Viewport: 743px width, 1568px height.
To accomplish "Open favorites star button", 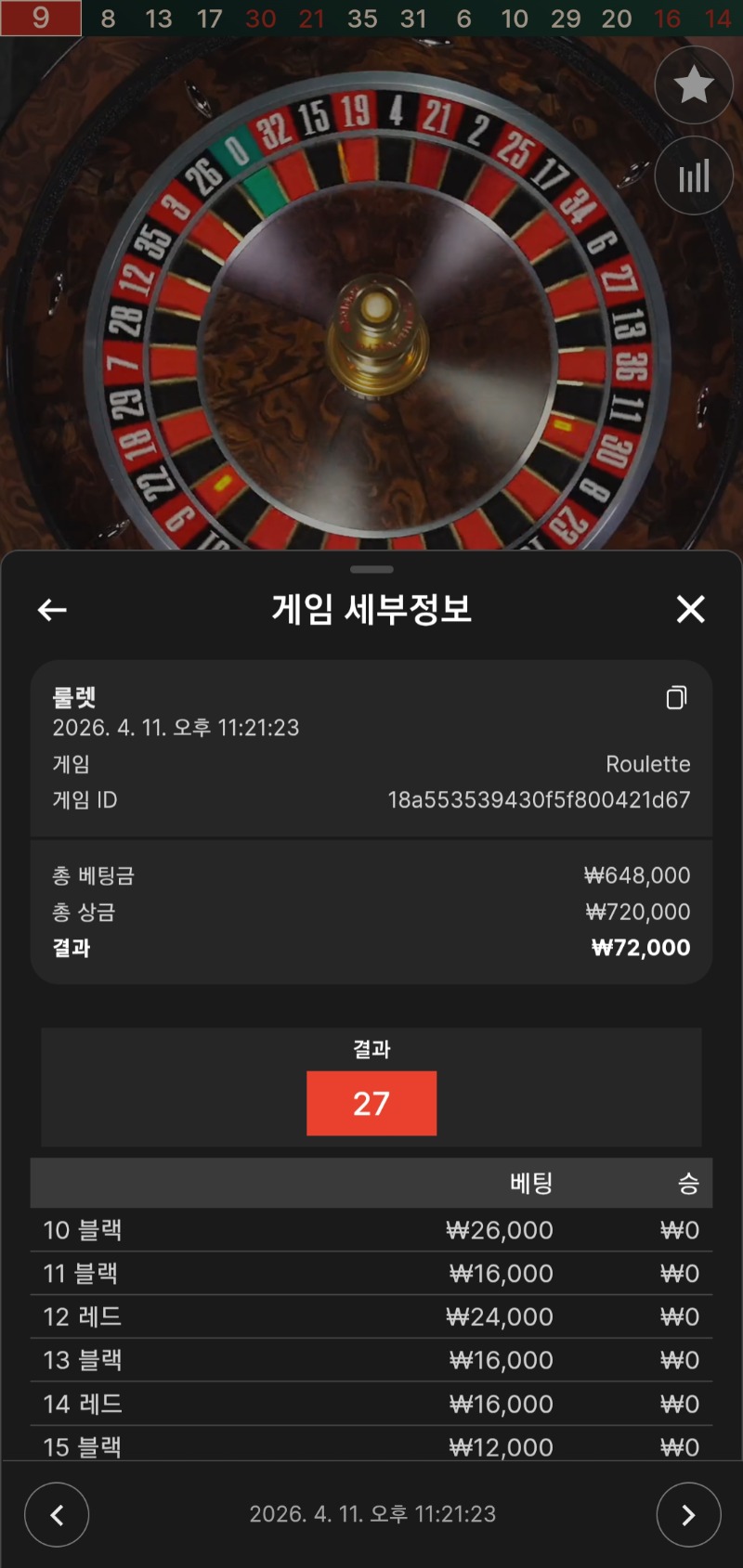I will tap(693, 85).
